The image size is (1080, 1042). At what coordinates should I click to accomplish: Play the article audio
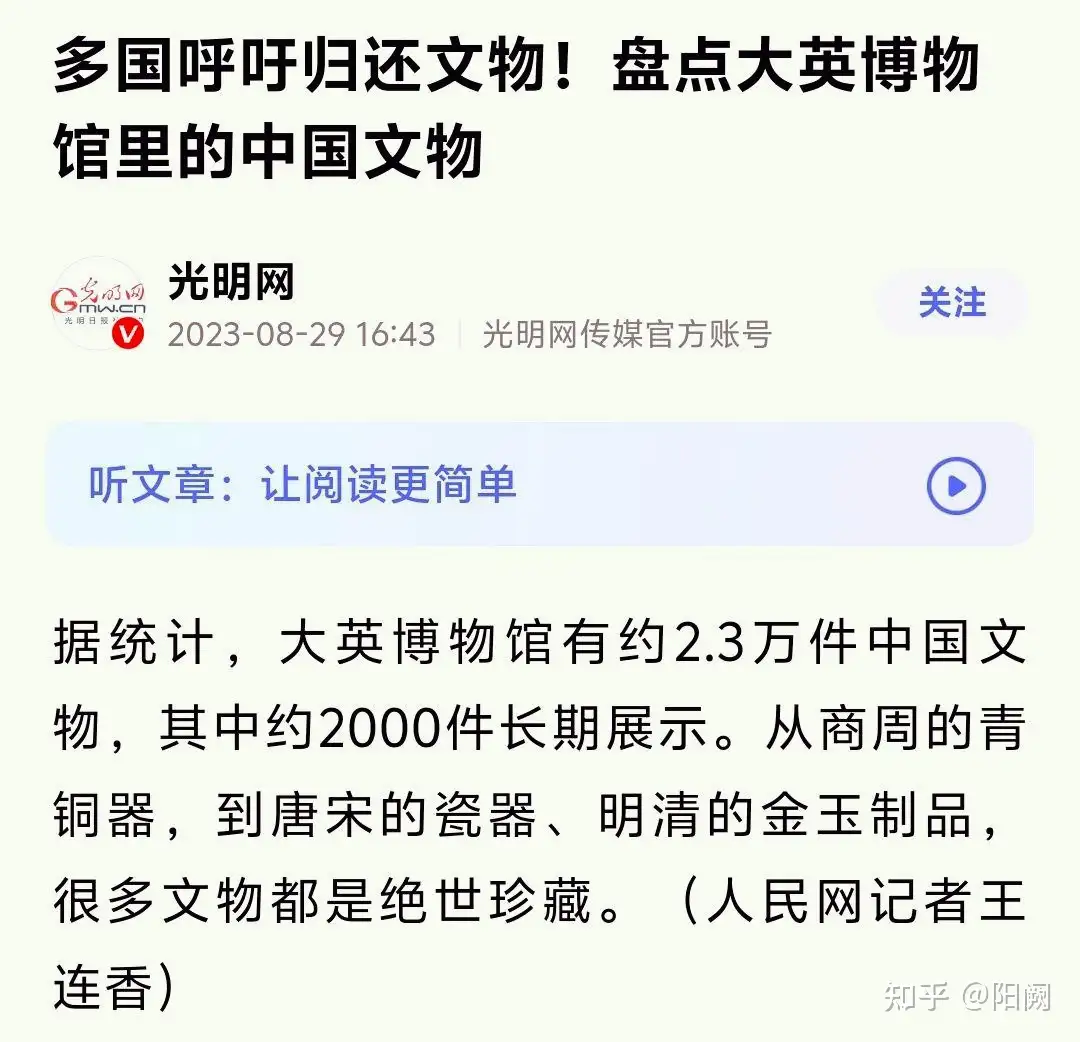point(956,486)
